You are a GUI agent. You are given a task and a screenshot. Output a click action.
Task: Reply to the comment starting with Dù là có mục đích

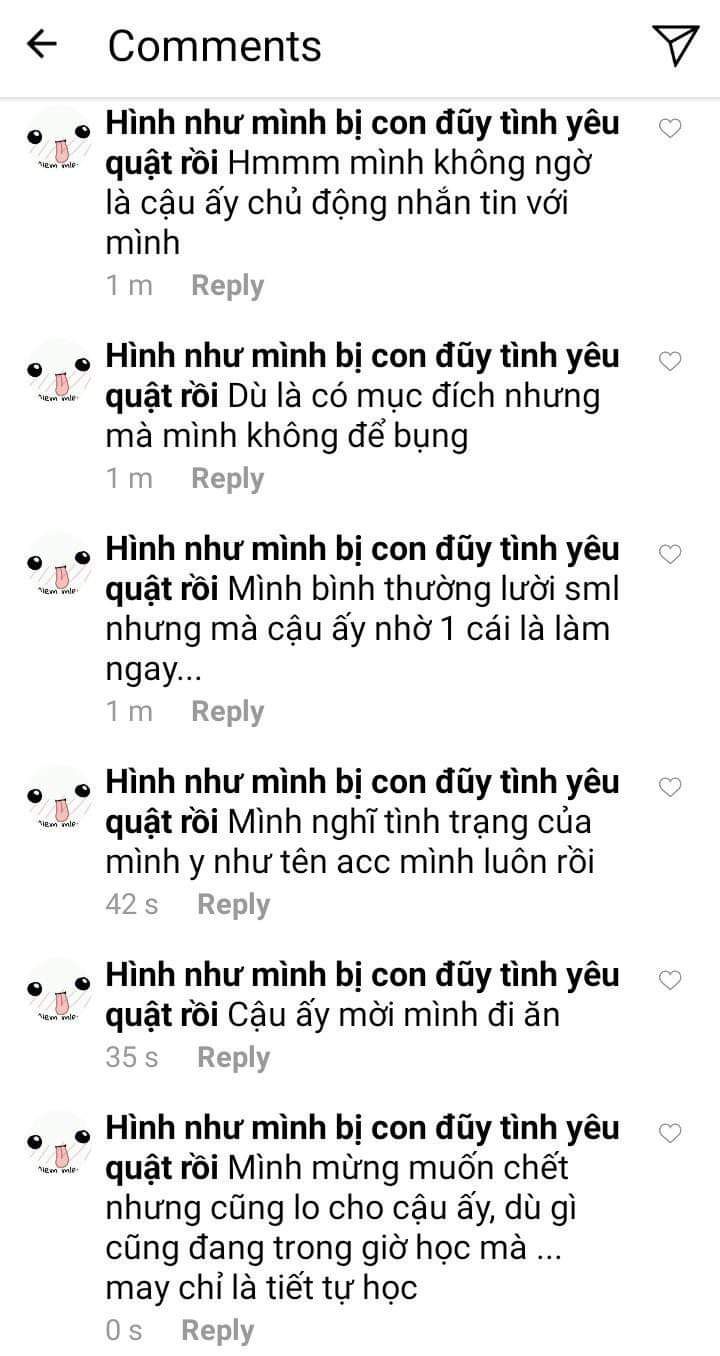227,479
